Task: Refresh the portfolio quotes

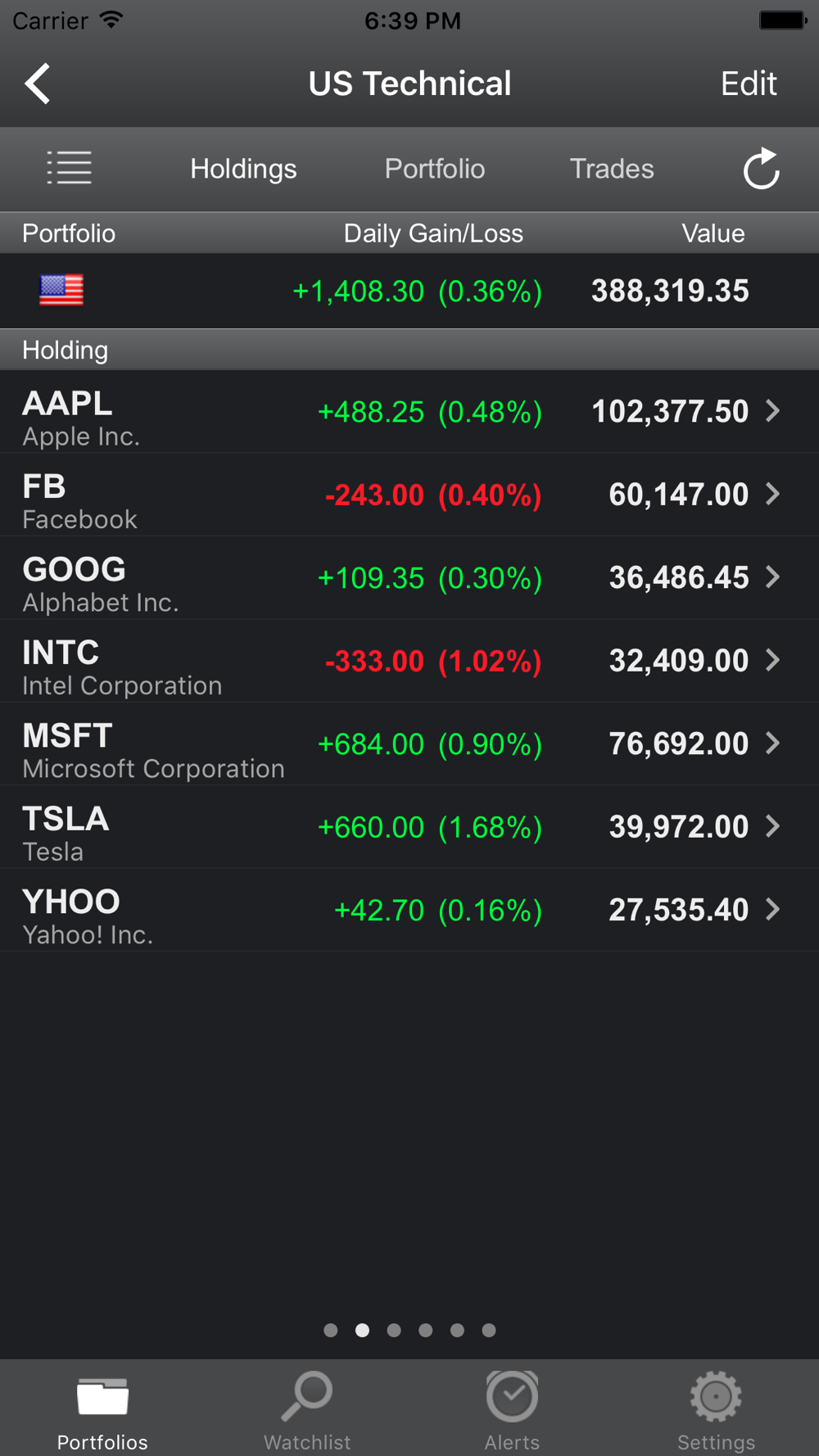Action: [x=761, y=169]
